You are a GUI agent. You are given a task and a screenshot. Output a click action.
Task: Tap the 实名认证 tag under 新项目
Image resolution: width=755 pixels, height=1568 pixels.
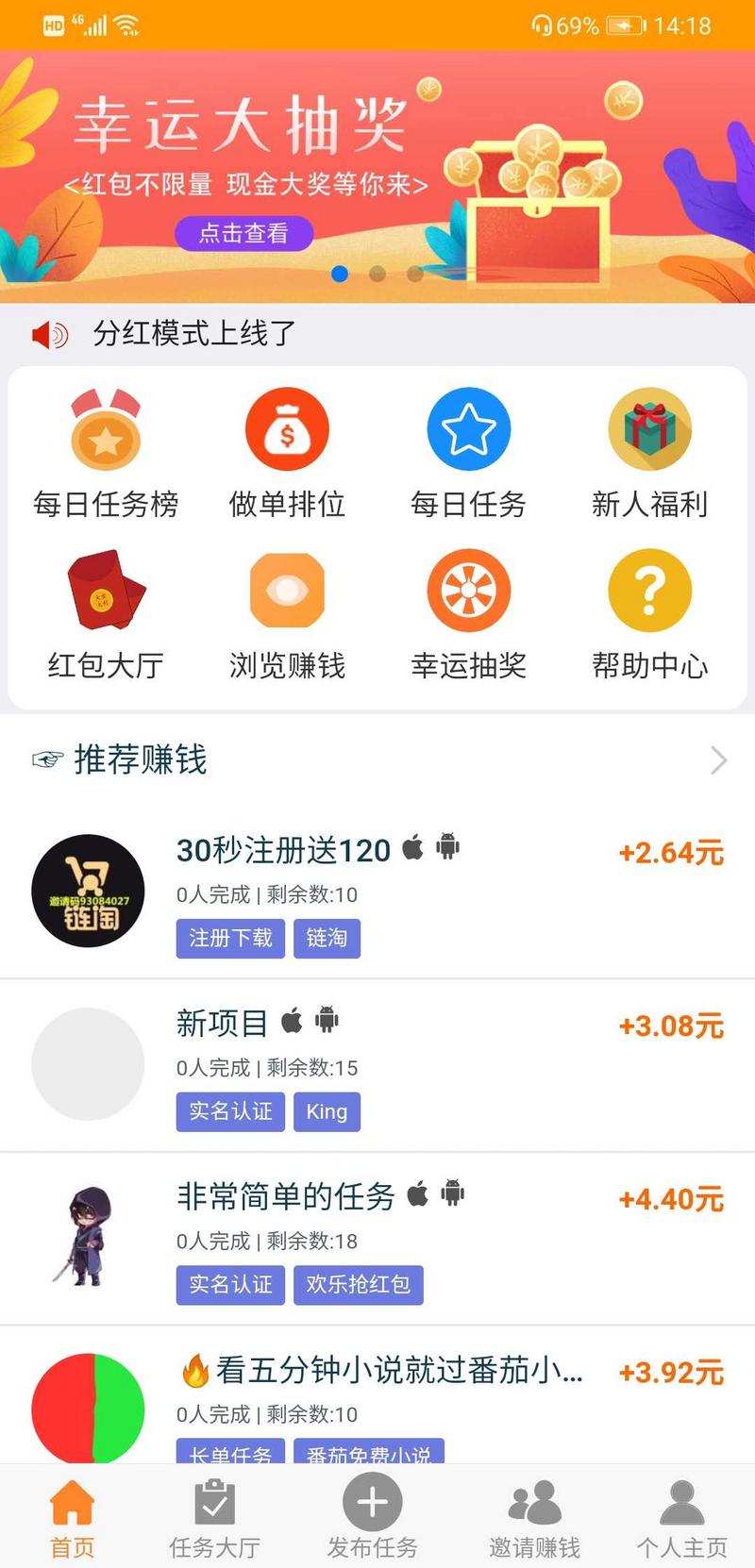tap(229, 1112)
